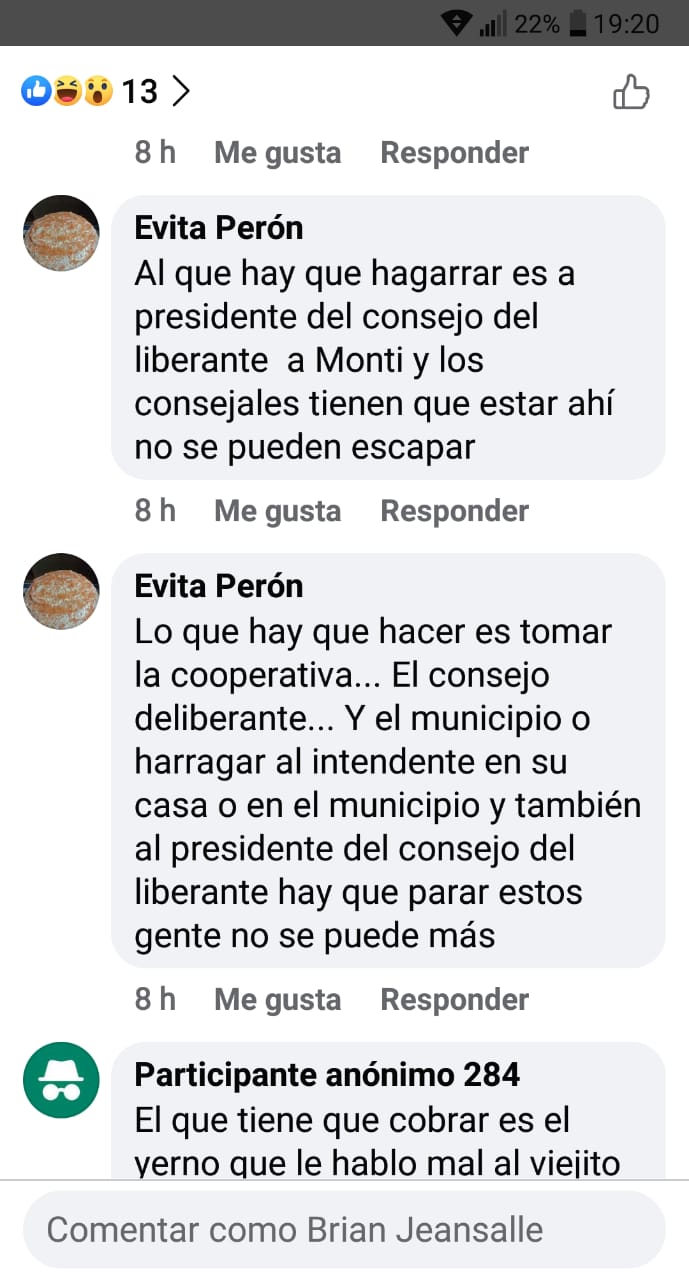Open the reactions list showing 13
The height and width of the screenshot is (1280, 689).
pos(105,92)
